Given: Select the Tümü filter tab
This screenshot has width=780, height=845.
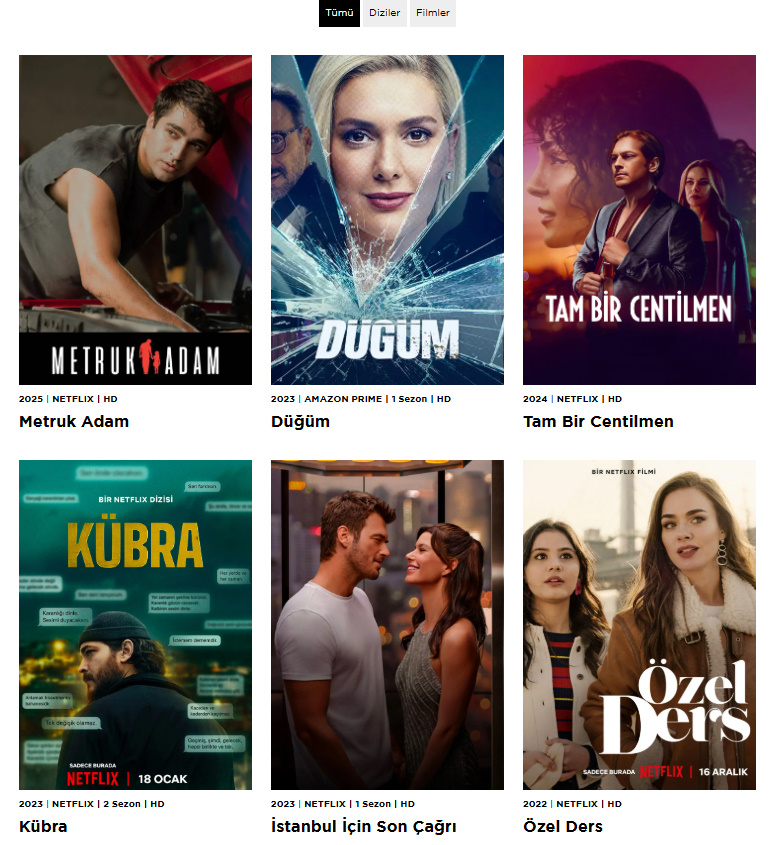Looking at the screenshot, I should click(x=339, y=13).
